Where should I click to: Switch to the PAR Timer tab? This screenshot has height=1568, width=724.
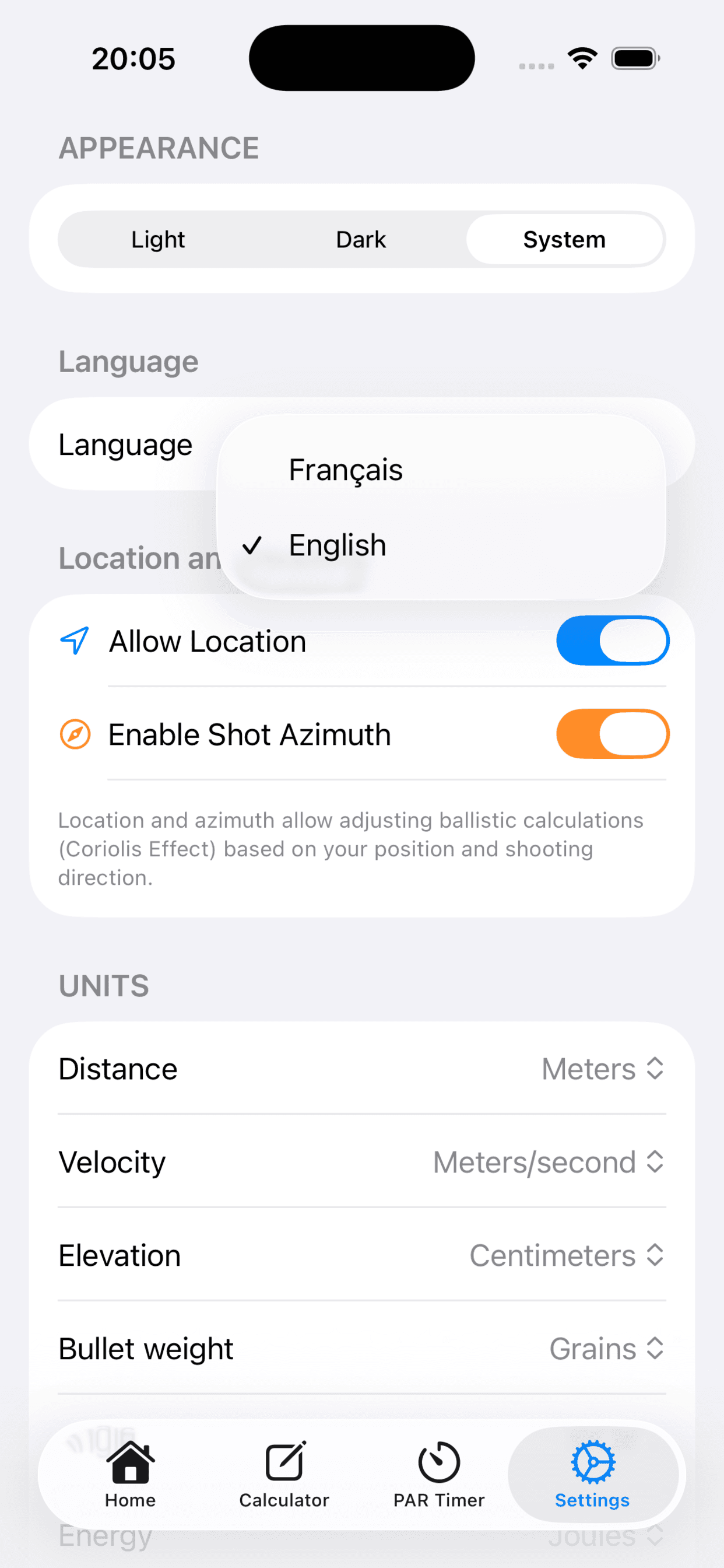439,1473
